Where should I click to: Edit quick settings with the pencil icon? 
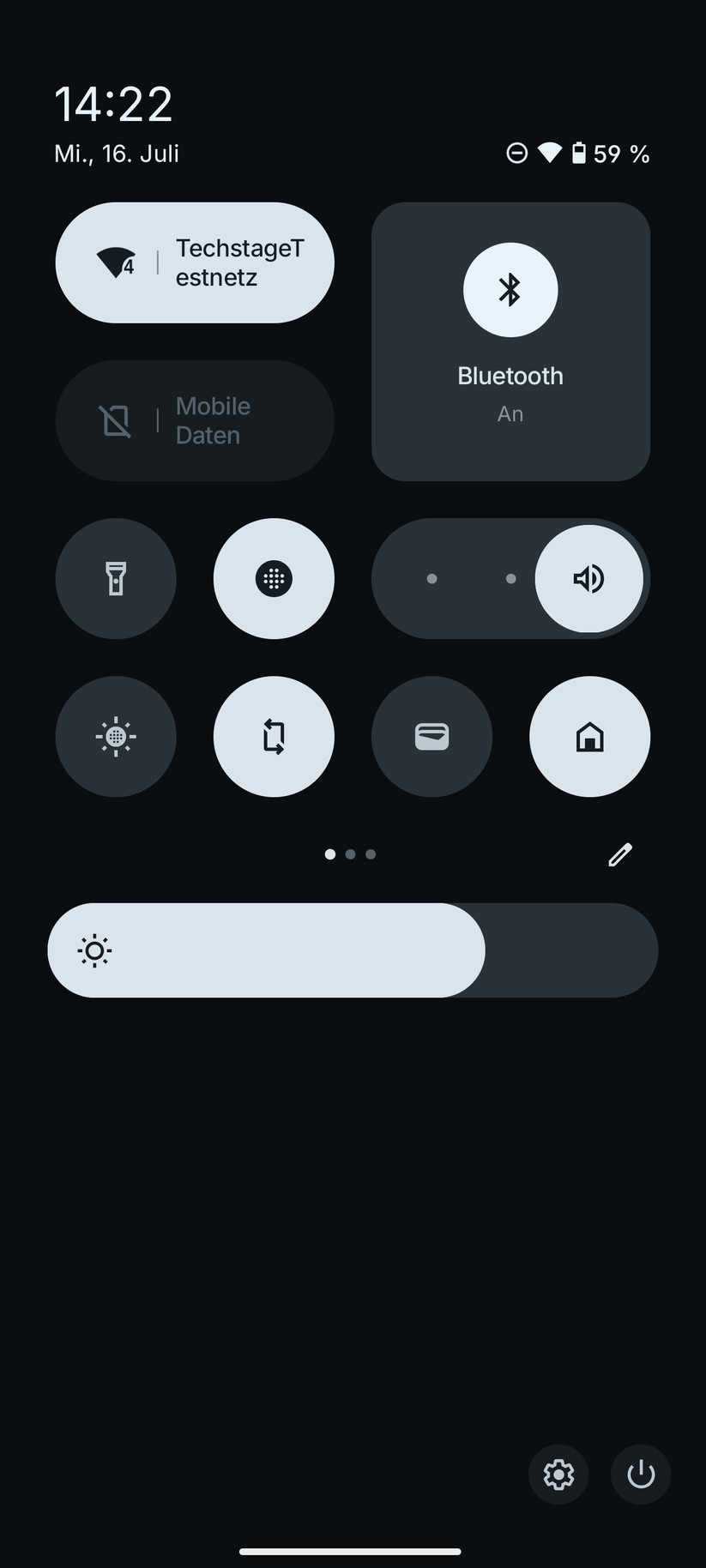point(619,854)
